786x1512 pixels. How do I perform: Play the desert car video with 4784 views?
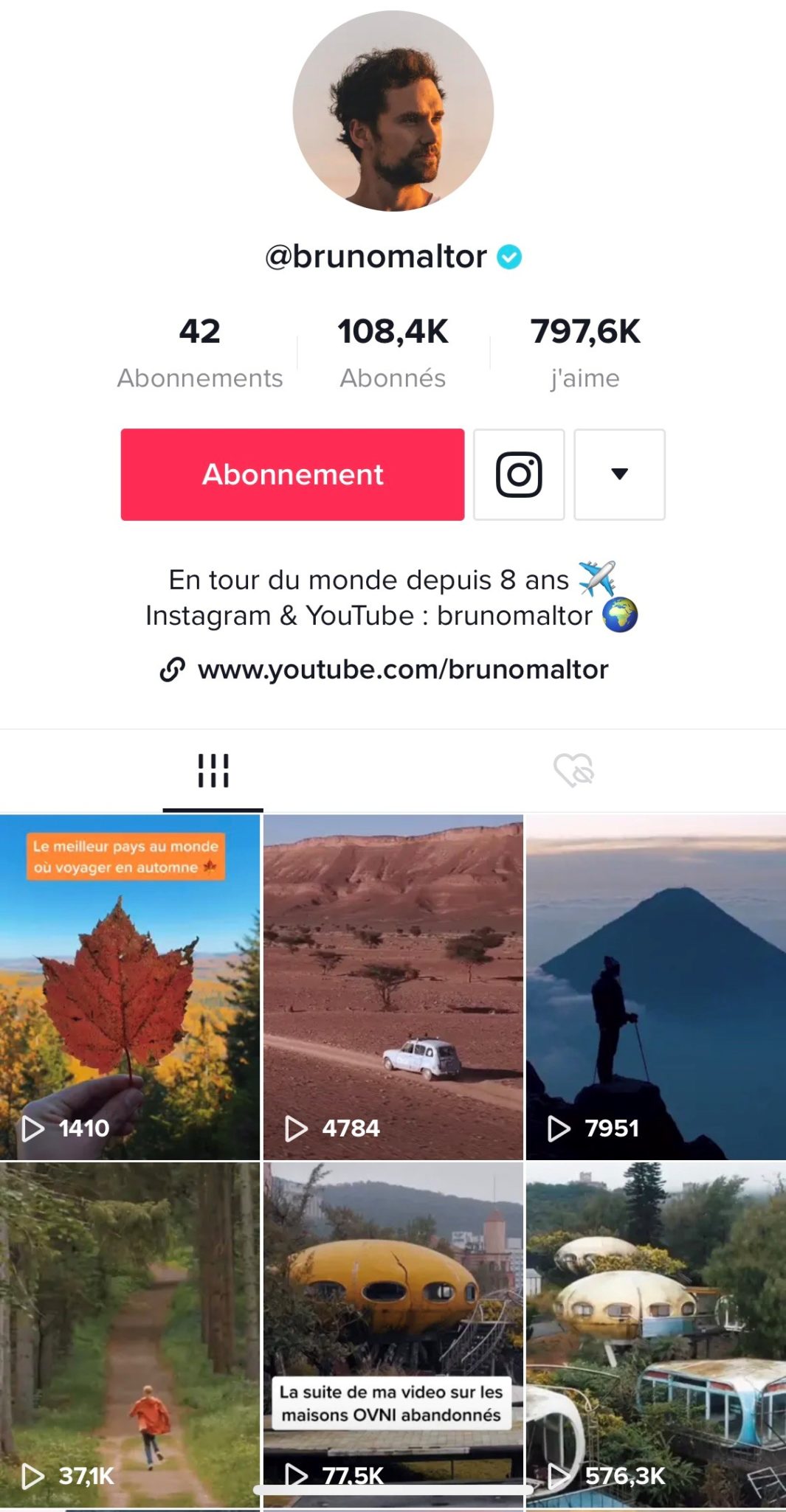(393, 987)
